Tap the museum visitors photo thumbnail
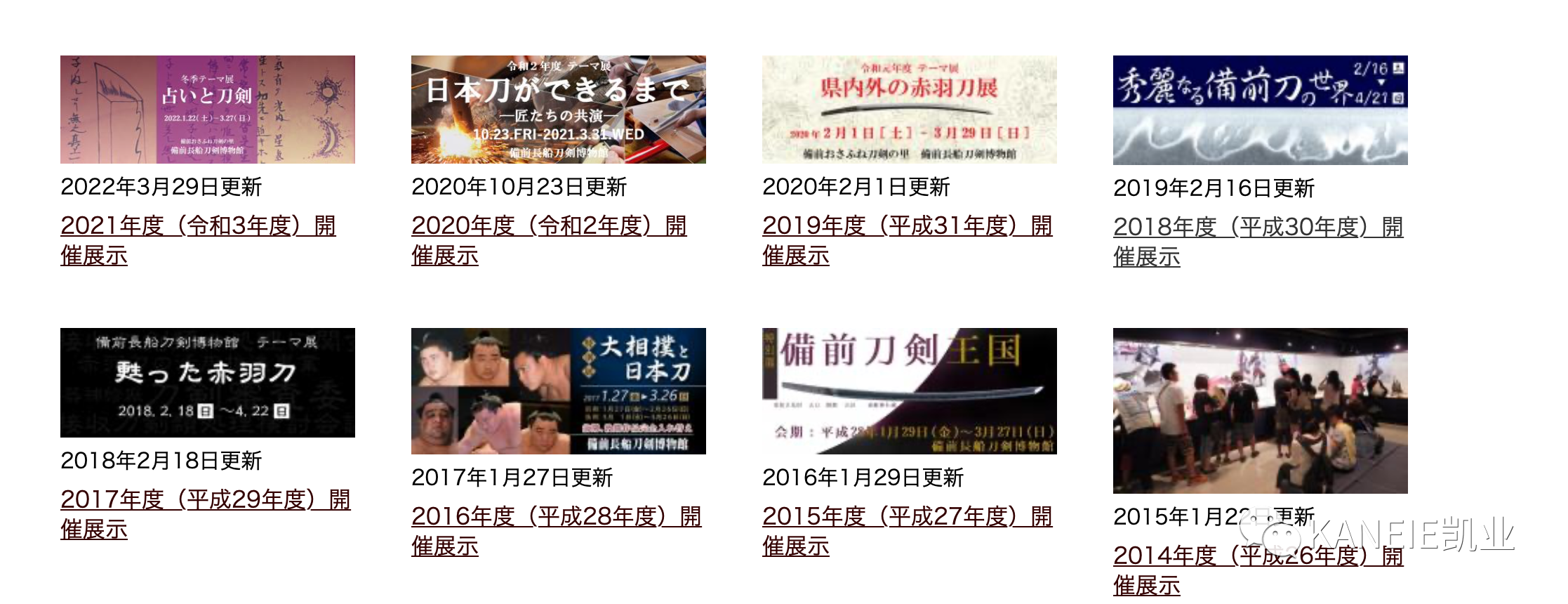Screen dimensions: 1568x604 pyautogui.click(x=1261, y=411)
